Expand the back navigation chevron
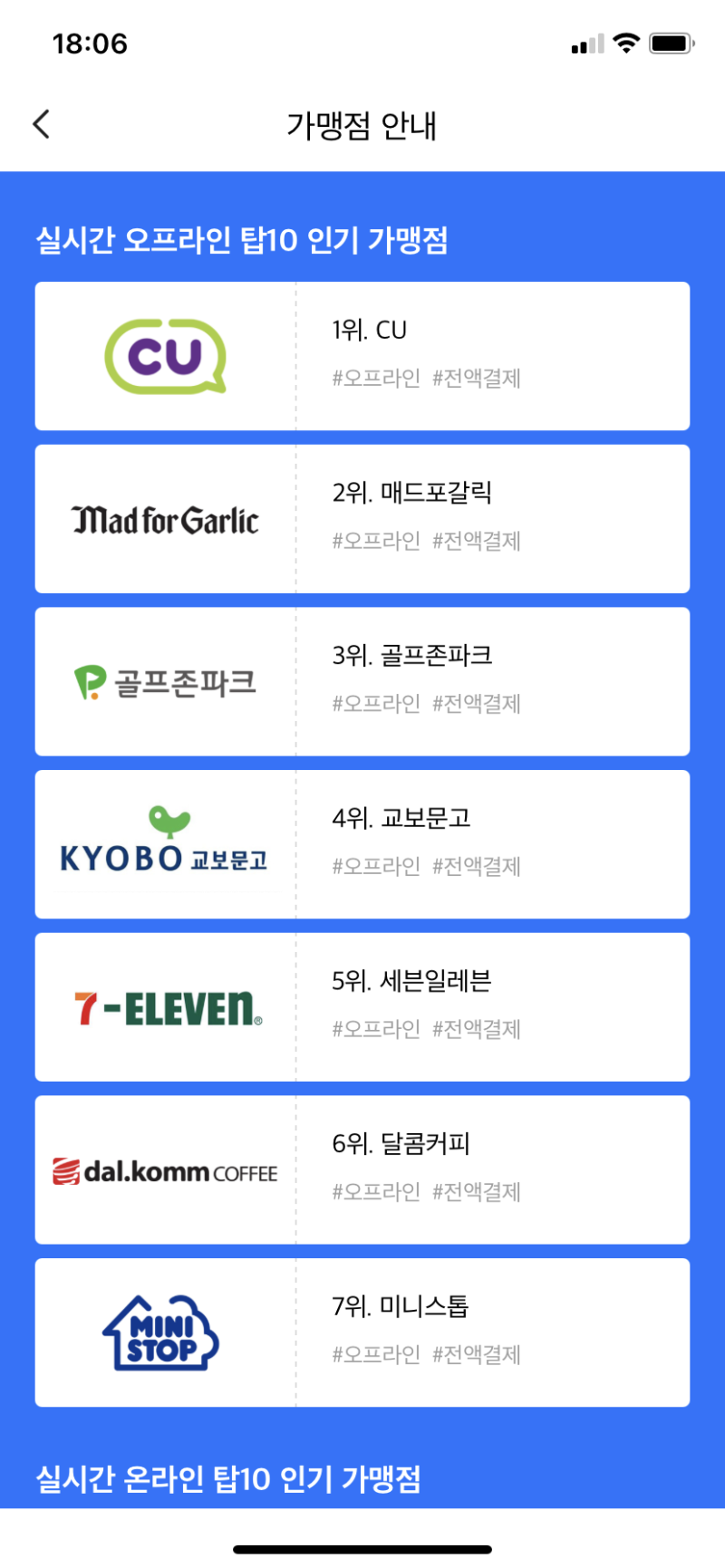The width and height of the screenshot is (725, 1568). point(40,125)
